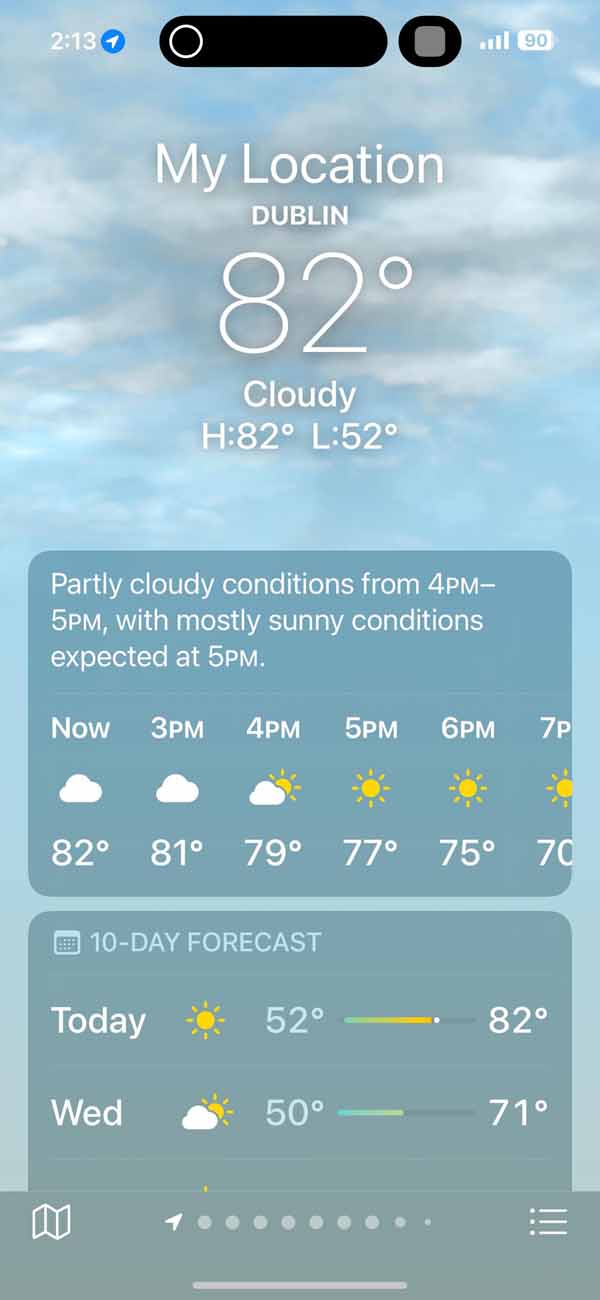Open the weather map view

[x=51, y=1222]
